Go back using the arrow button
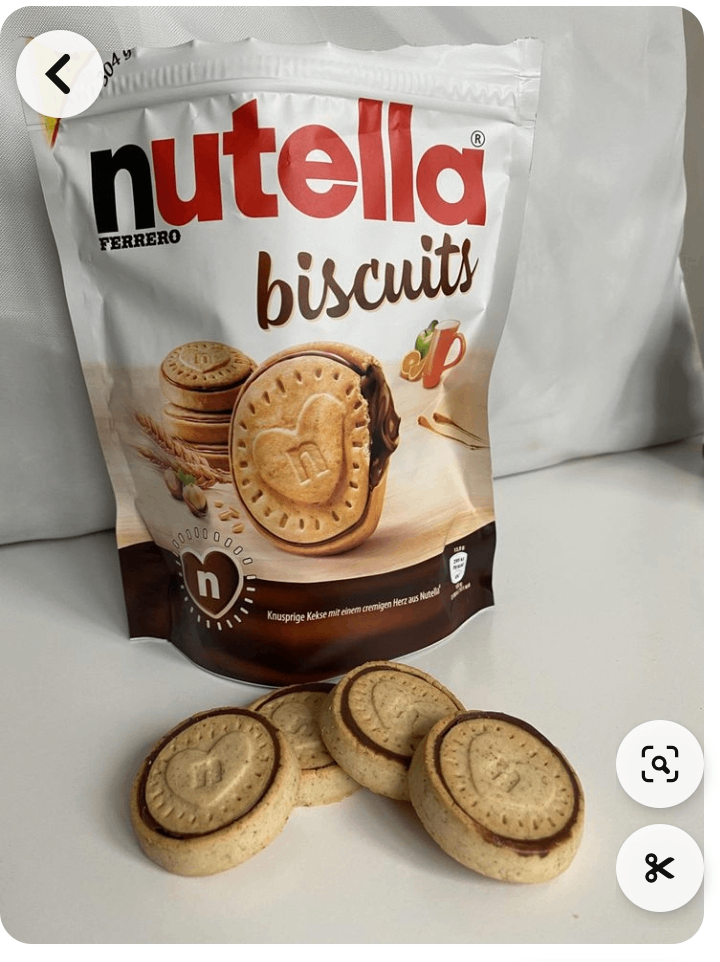The height and width of the screenshot is (962, 720). (x=59, y=74)
